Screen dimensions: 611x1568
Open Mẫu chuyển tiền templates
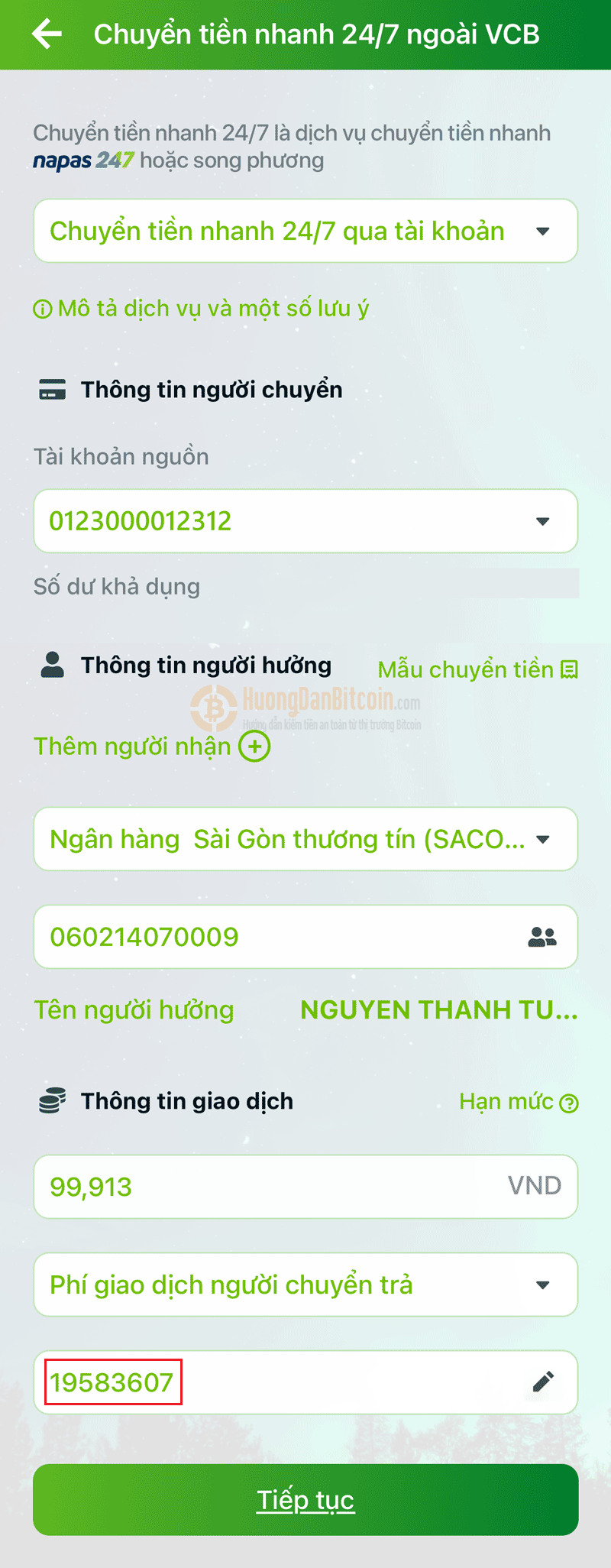coord(477,670)
